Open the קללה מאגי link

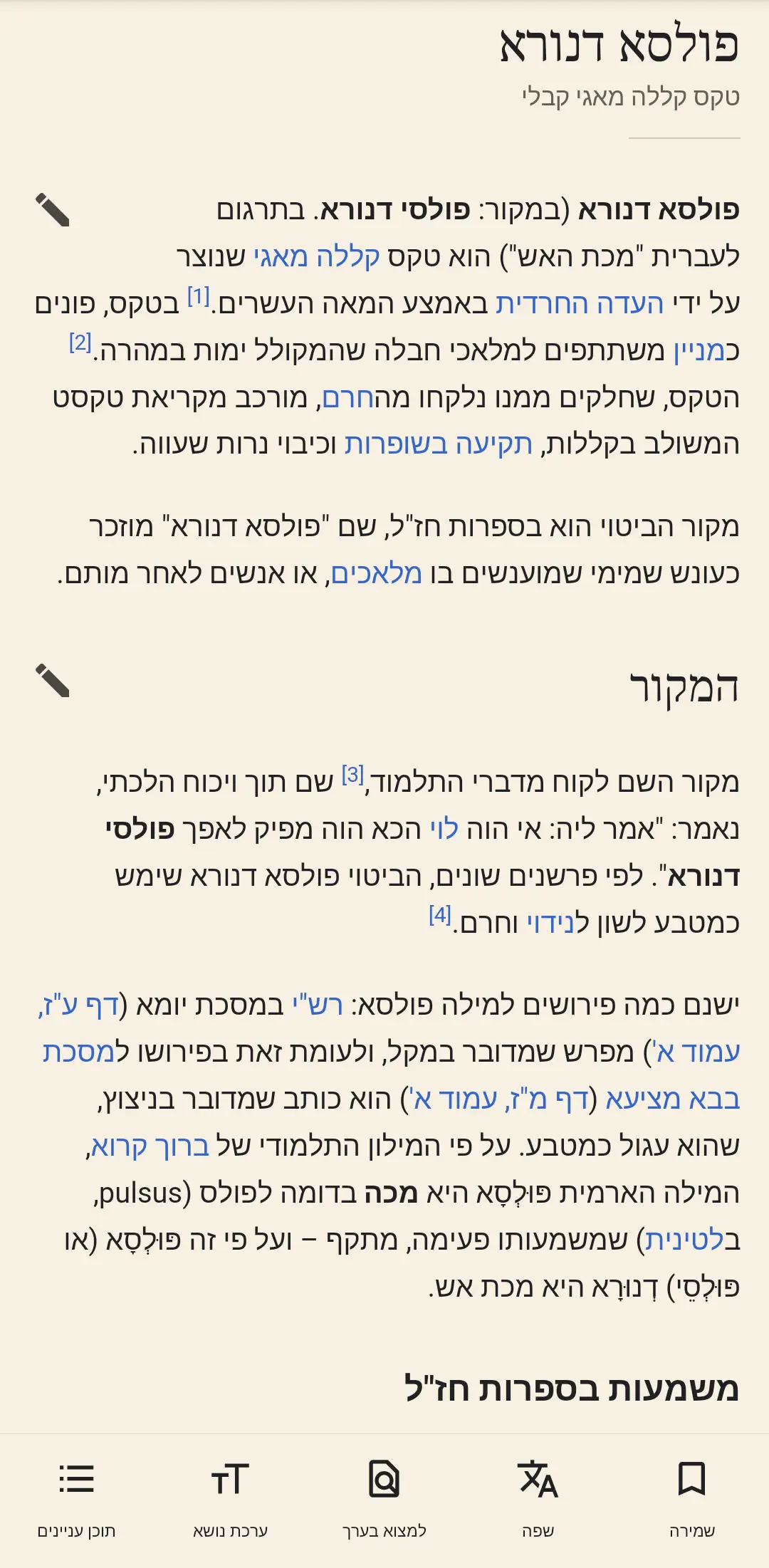(317, 256)
